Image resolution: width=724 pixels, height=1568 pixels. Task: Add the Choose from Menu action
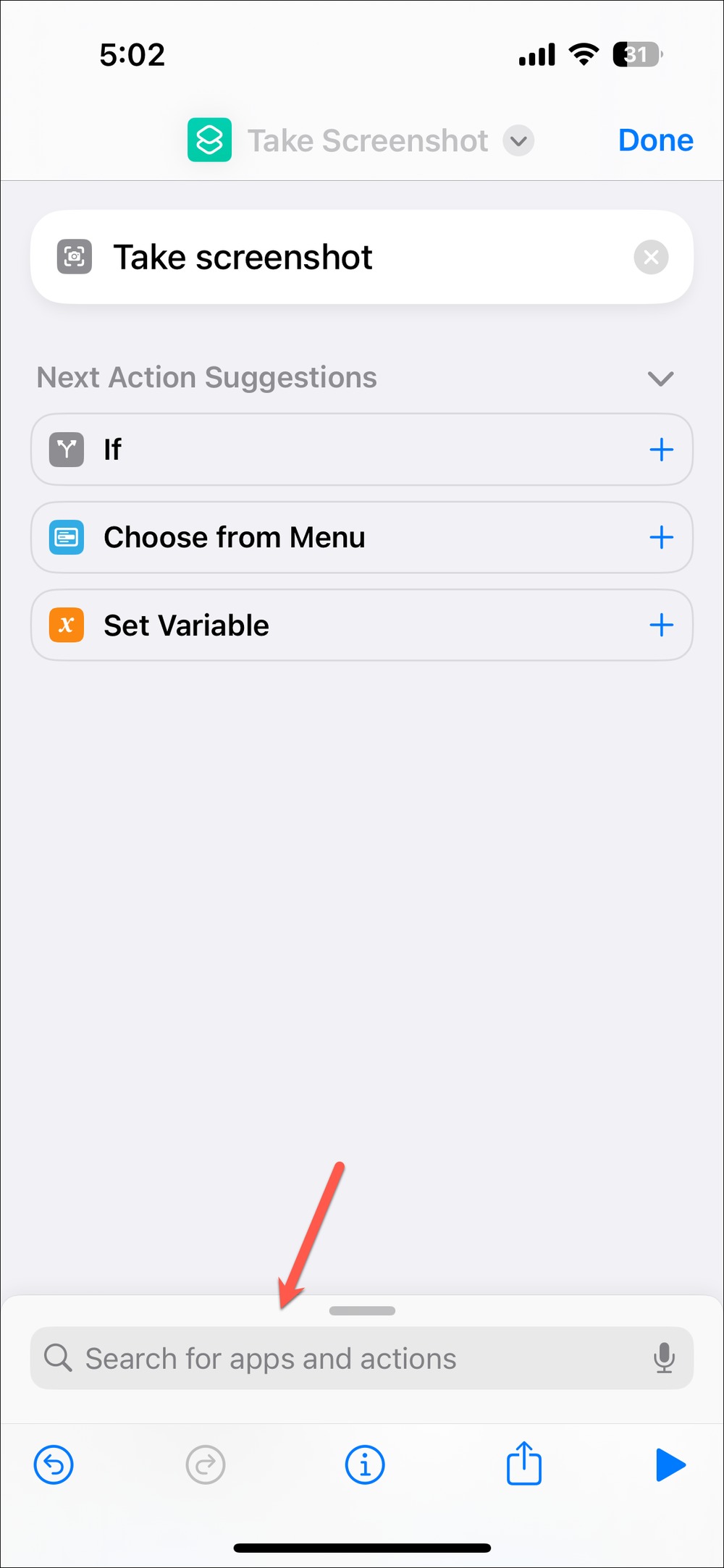[661, 537]
